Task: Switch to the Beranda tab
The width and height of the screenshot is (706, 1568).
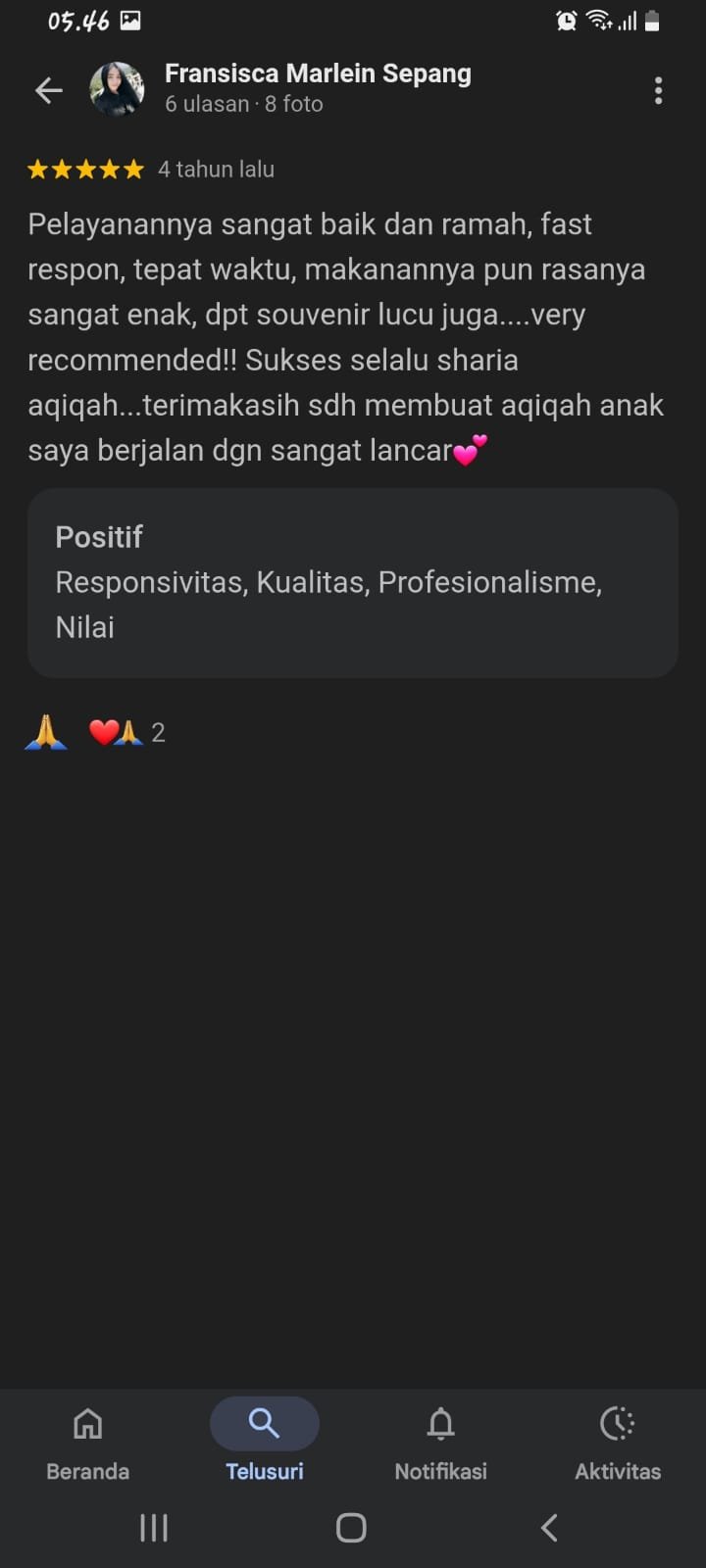Action: click(x=88, y=1443)
